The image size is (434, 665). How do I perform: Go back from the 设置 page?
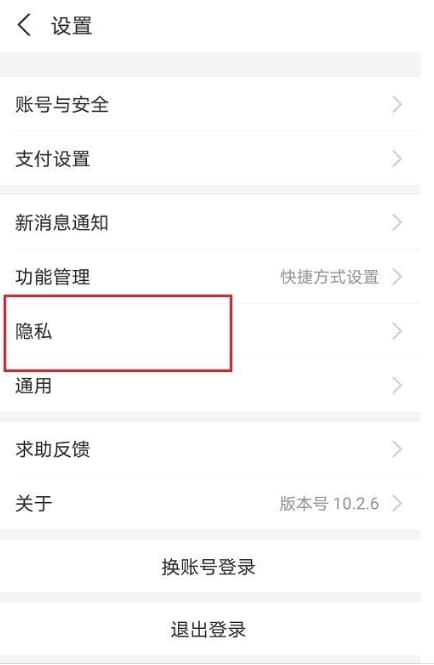(24, 25)
